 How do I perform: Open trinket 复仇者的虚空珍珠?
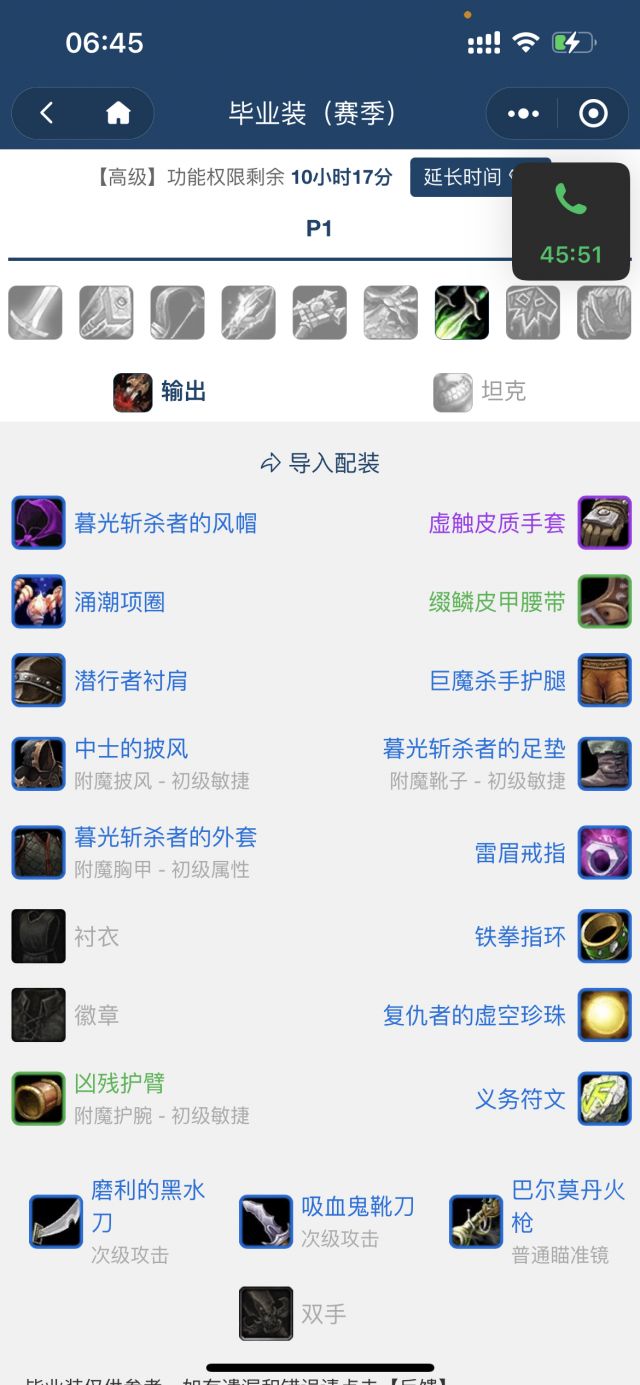[x=474, y=1016]
